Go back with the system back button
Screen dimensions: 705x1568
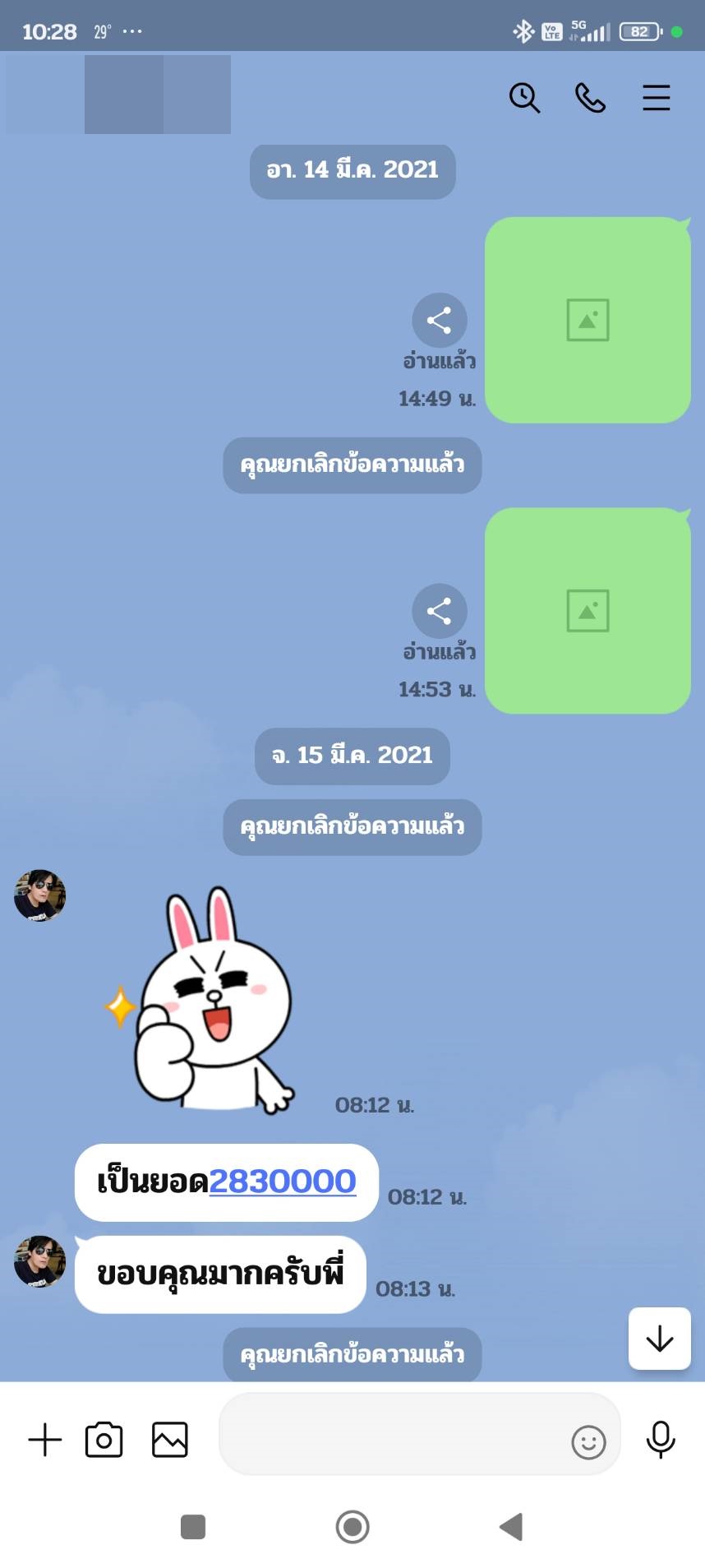pyautogui.click(x=511, y=1527)
